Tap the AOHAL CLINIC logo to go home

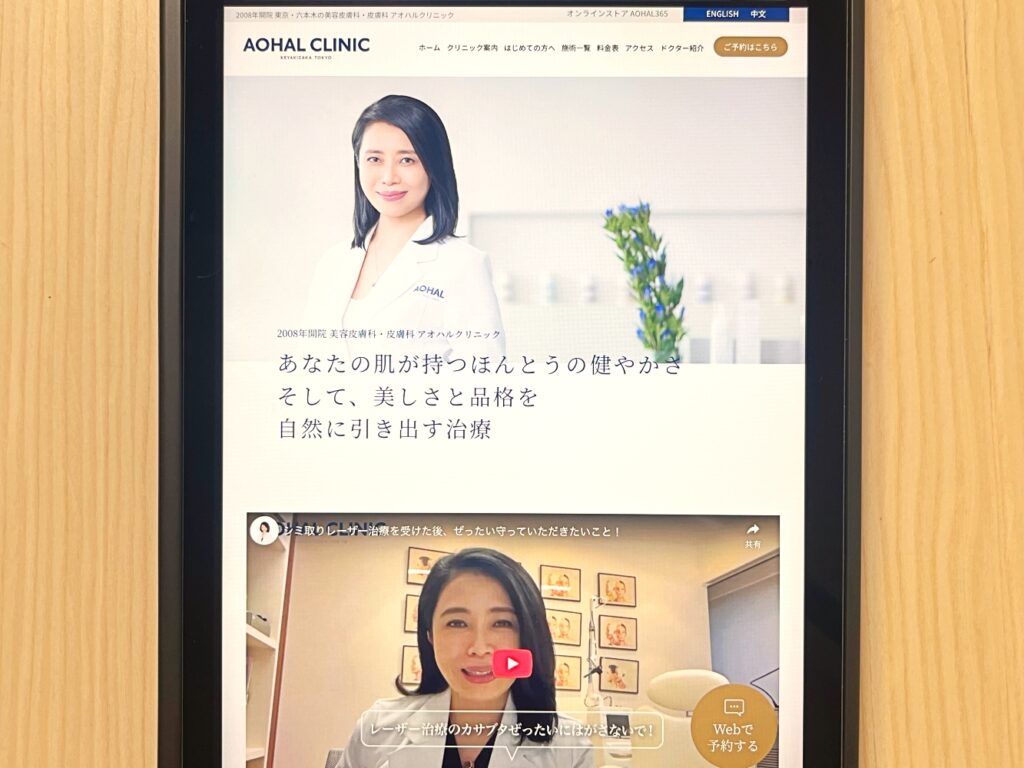click(306, 46)
